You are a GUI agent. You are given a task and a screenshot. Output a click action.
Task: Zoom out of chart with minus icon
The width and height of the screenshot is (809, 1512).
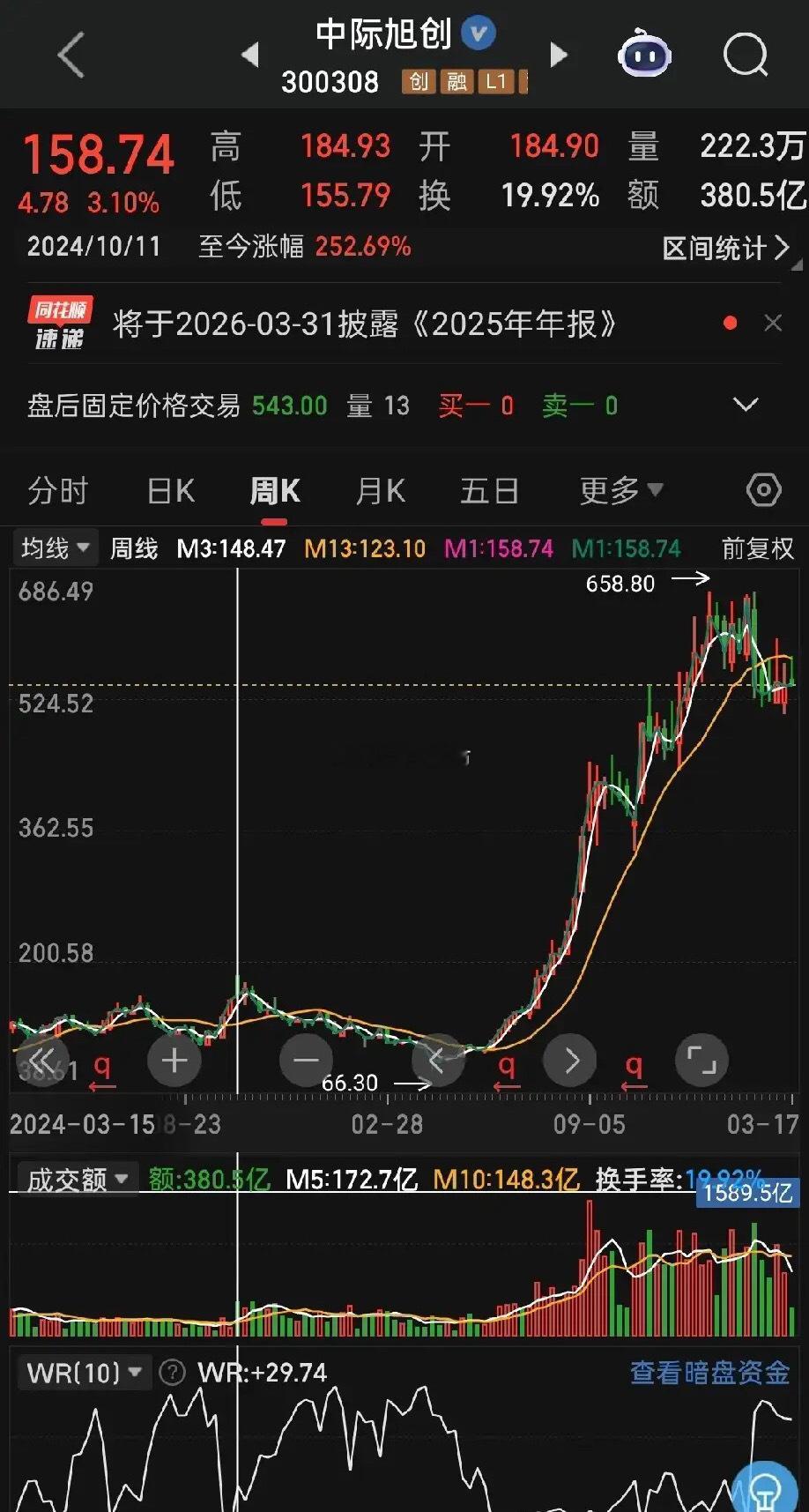pyautogui.click(x=306, y=1061)
